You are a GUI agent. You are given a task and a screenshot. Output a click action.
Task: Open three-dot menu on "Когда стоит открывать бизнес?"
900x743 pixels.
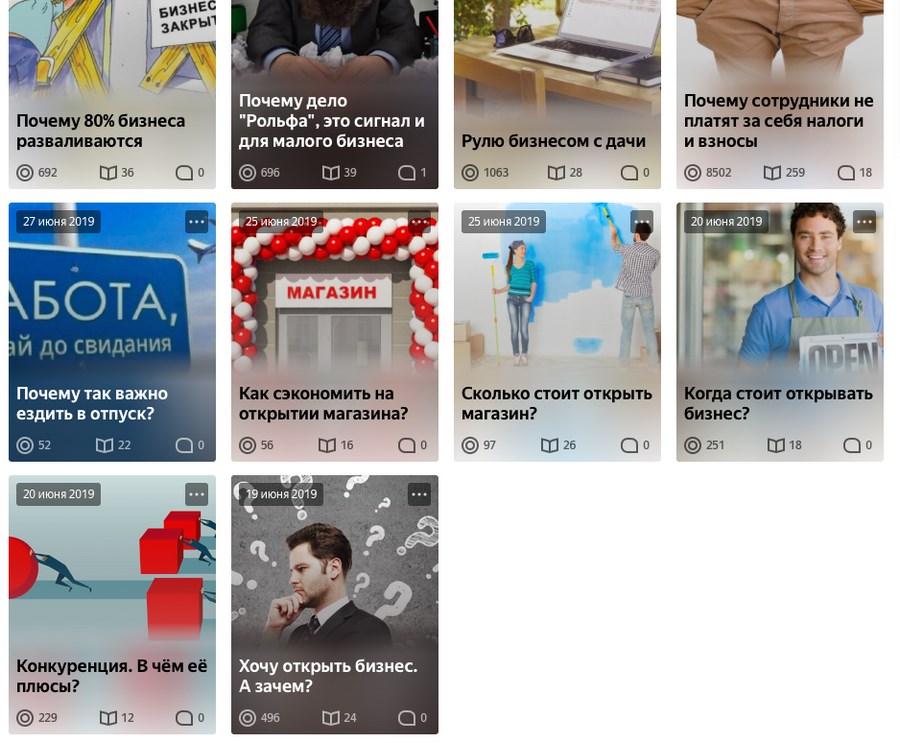(x=865, y=222)
